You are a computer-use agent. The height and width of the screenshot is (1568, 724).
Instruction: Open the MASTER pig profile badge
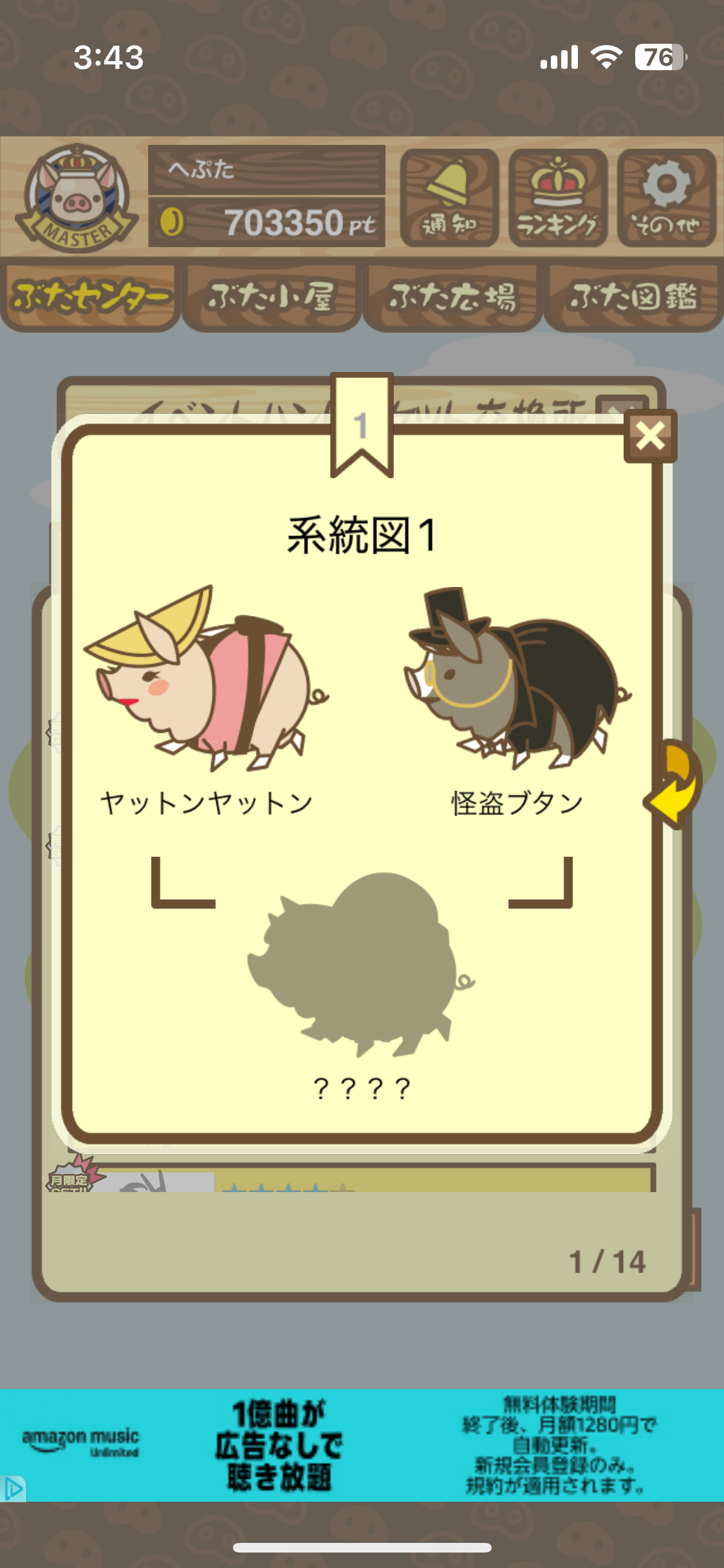76,198
